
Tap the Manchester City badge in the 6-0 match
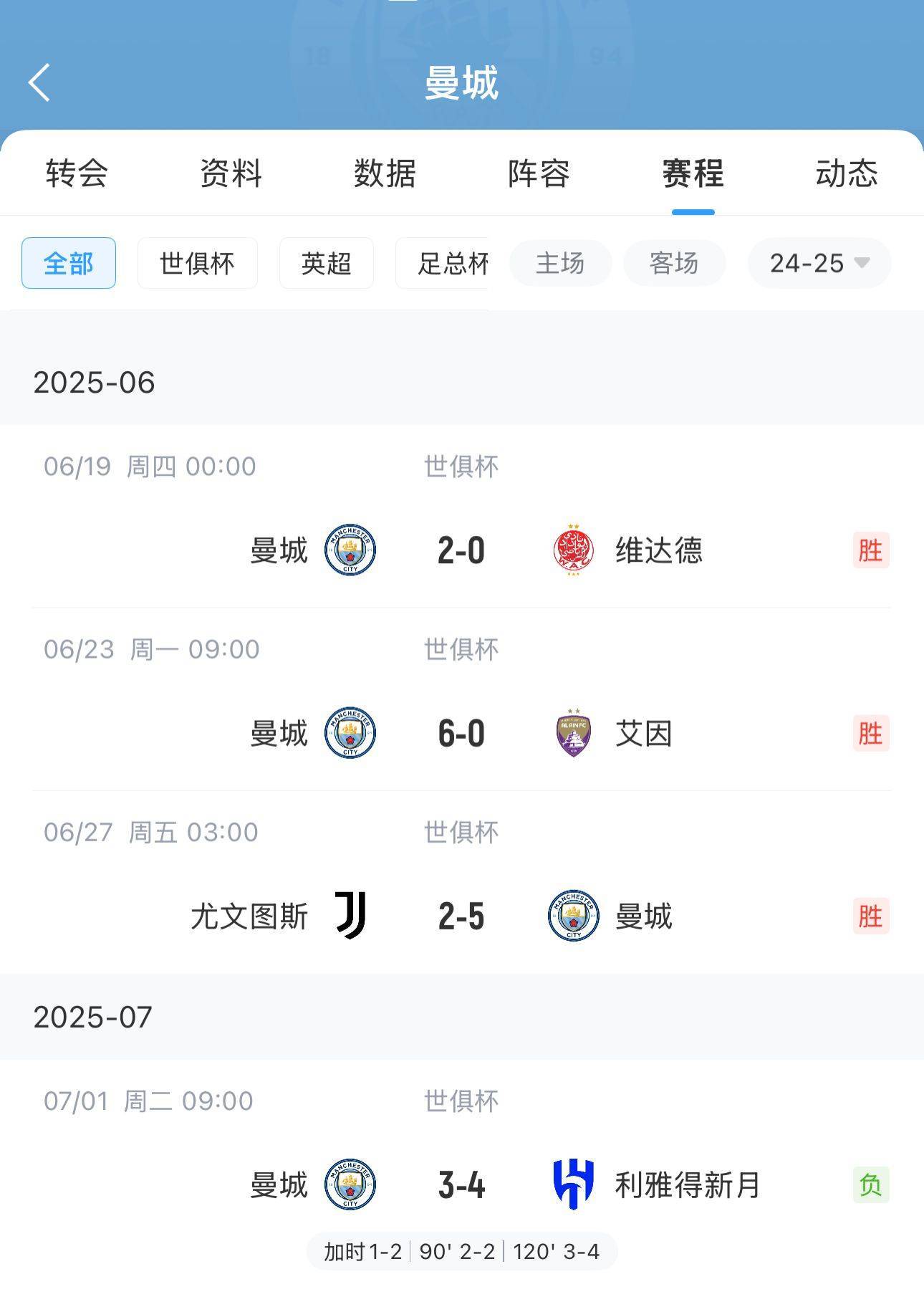[349, 733]
